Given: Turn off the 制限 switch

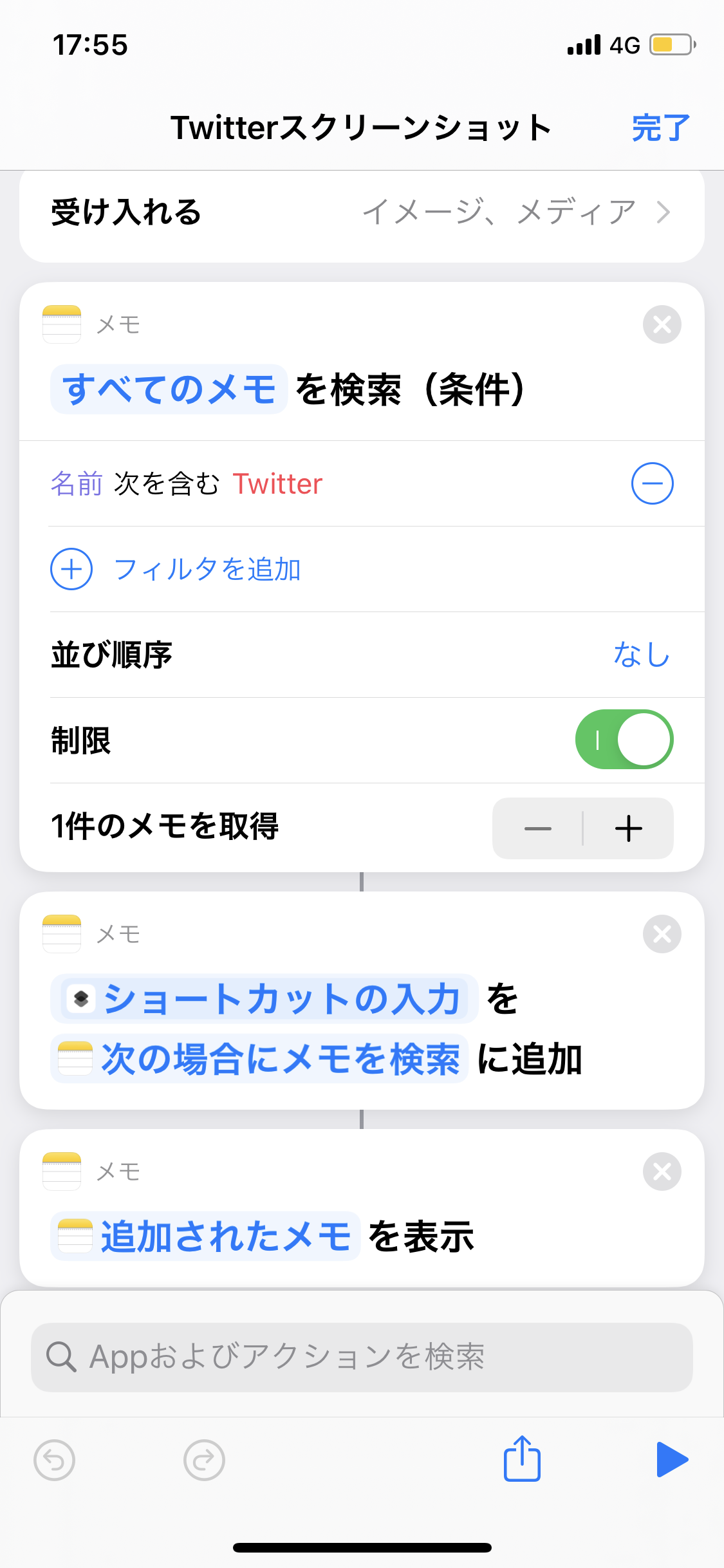Looking at the screenshot, I should [x=624, y=740].
